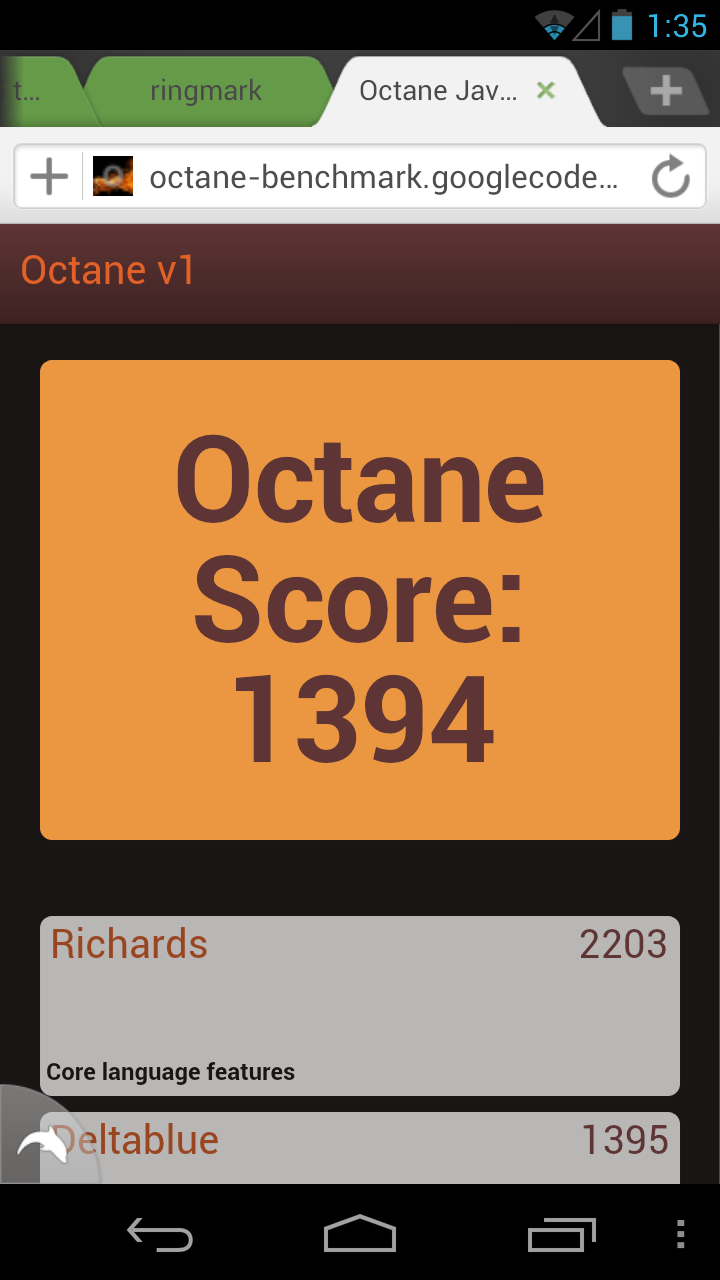This screenshot has width=720, height=1280.
Task: Close the Octane tab
Action: tap(546, 91)
